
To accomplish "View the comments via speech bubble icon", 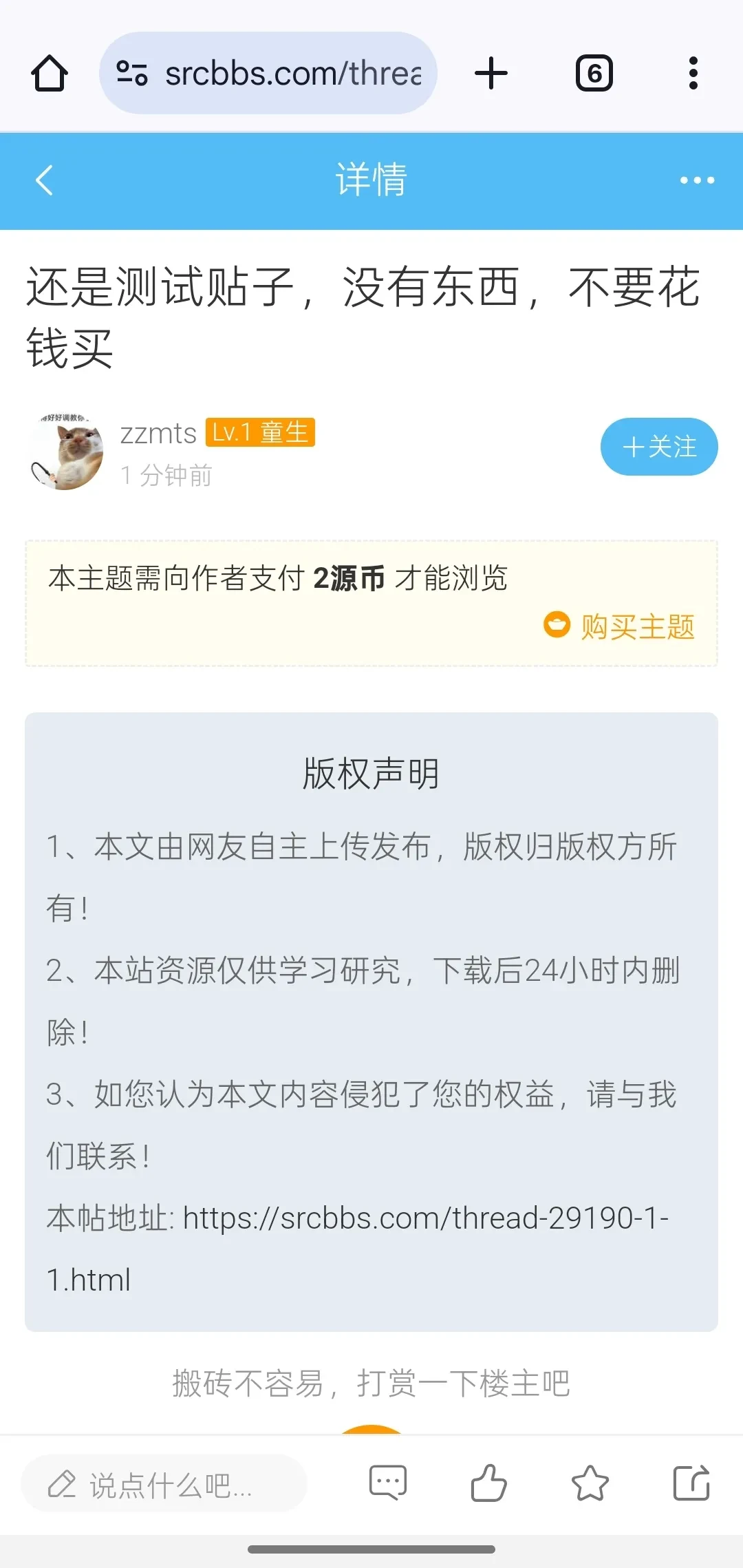I will [x=388, y=1483].
